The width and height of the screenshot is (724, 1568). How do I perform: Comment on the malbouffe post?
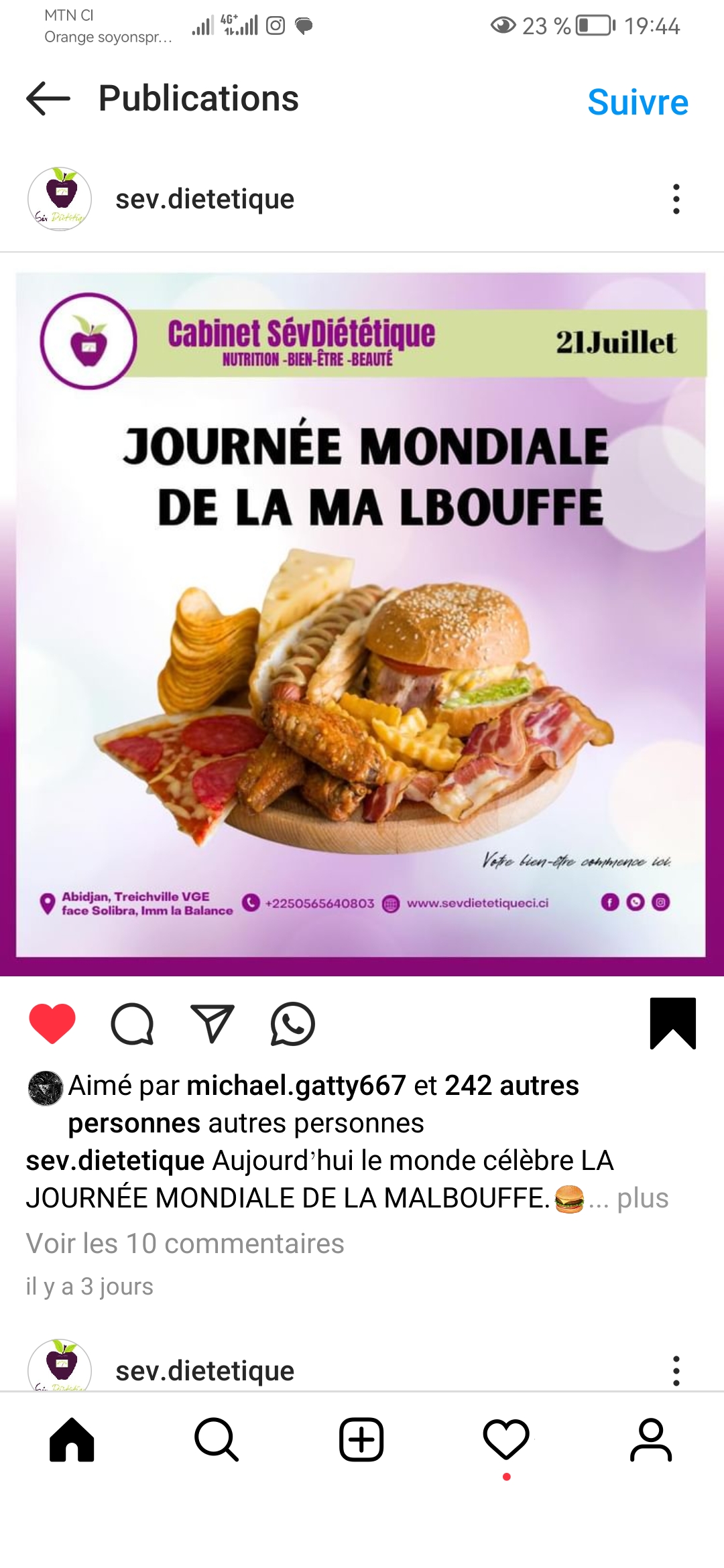click(132, 1024)
